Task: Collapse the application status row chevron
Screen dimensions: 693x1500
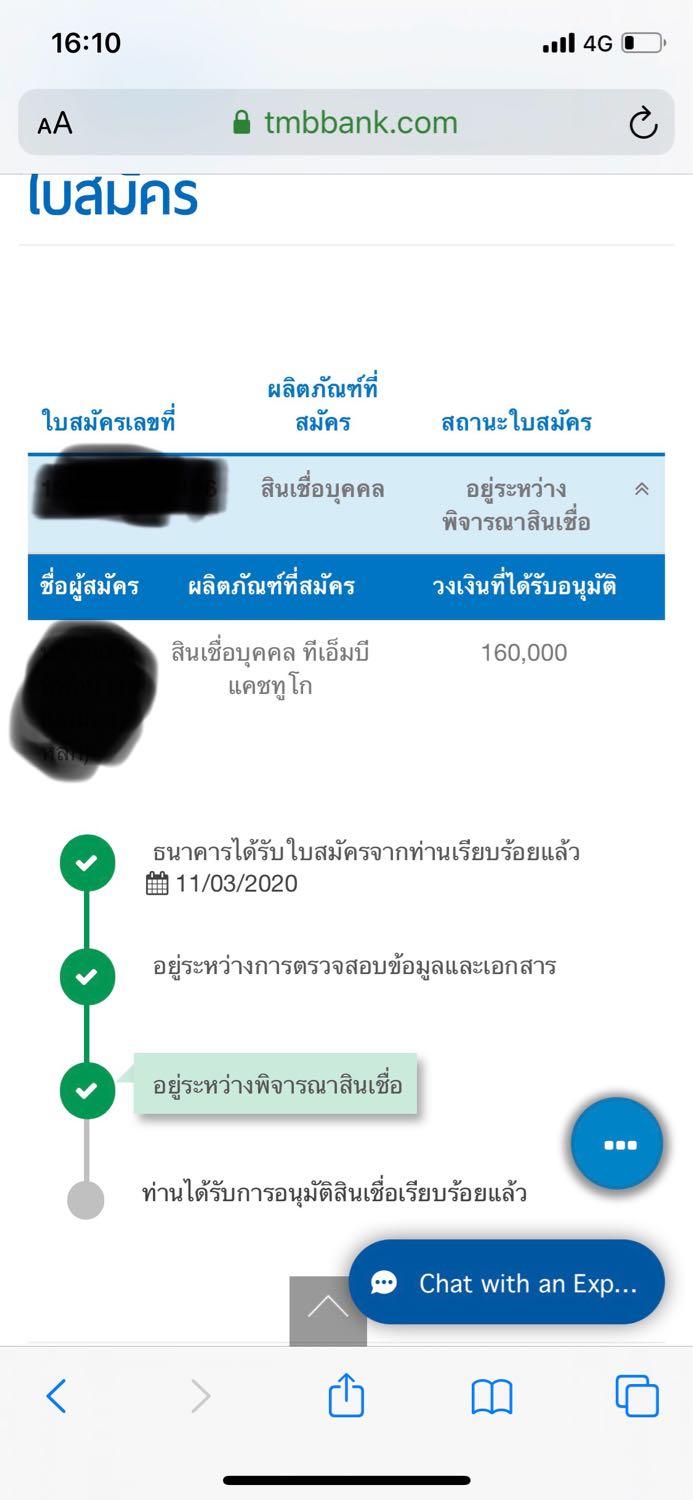Action: 642,489
